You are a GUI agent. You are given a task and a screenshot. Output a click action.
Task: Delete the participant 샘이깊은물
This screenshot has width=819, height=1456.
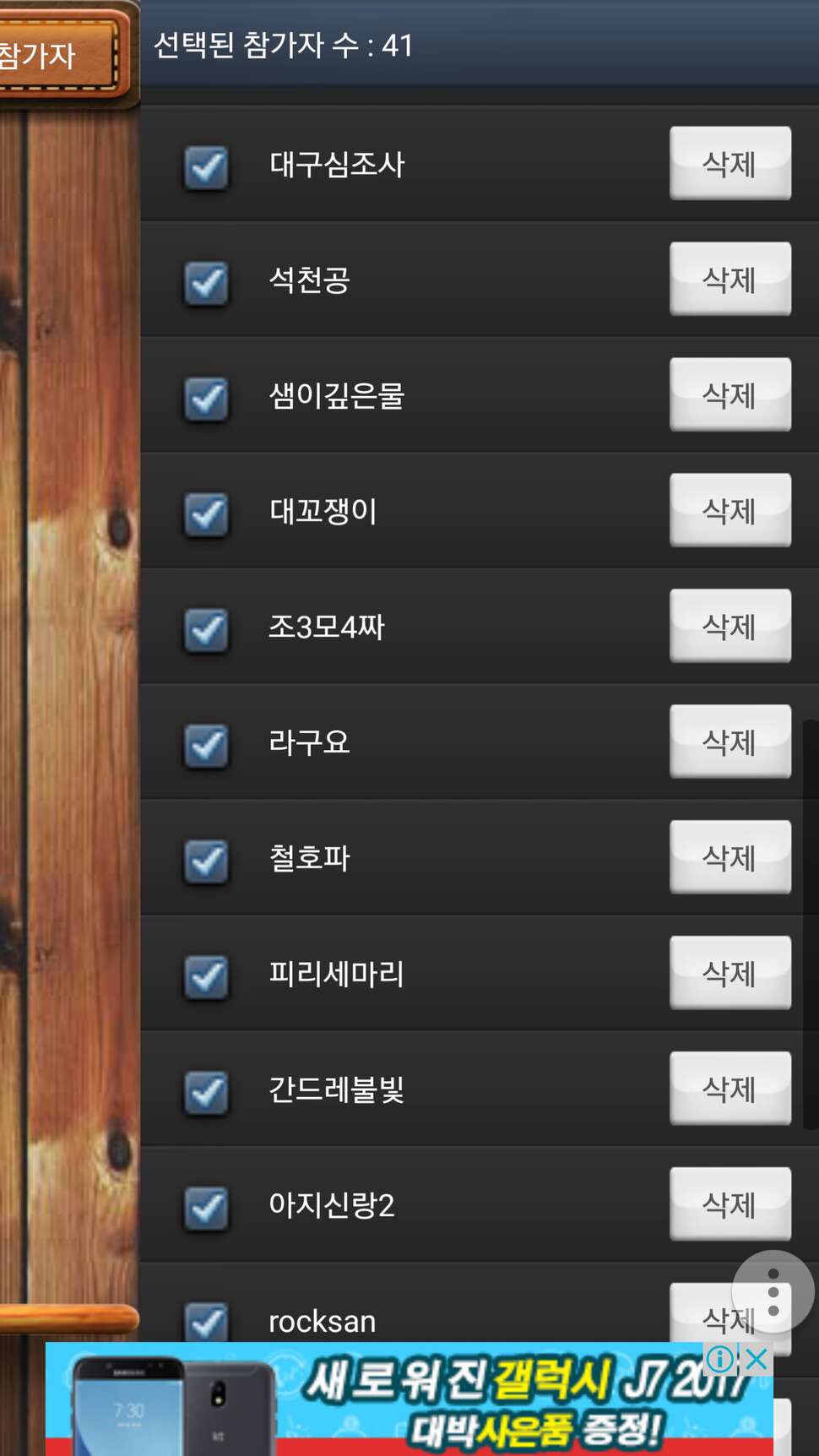pyautogui.click(x=730, y=394)
